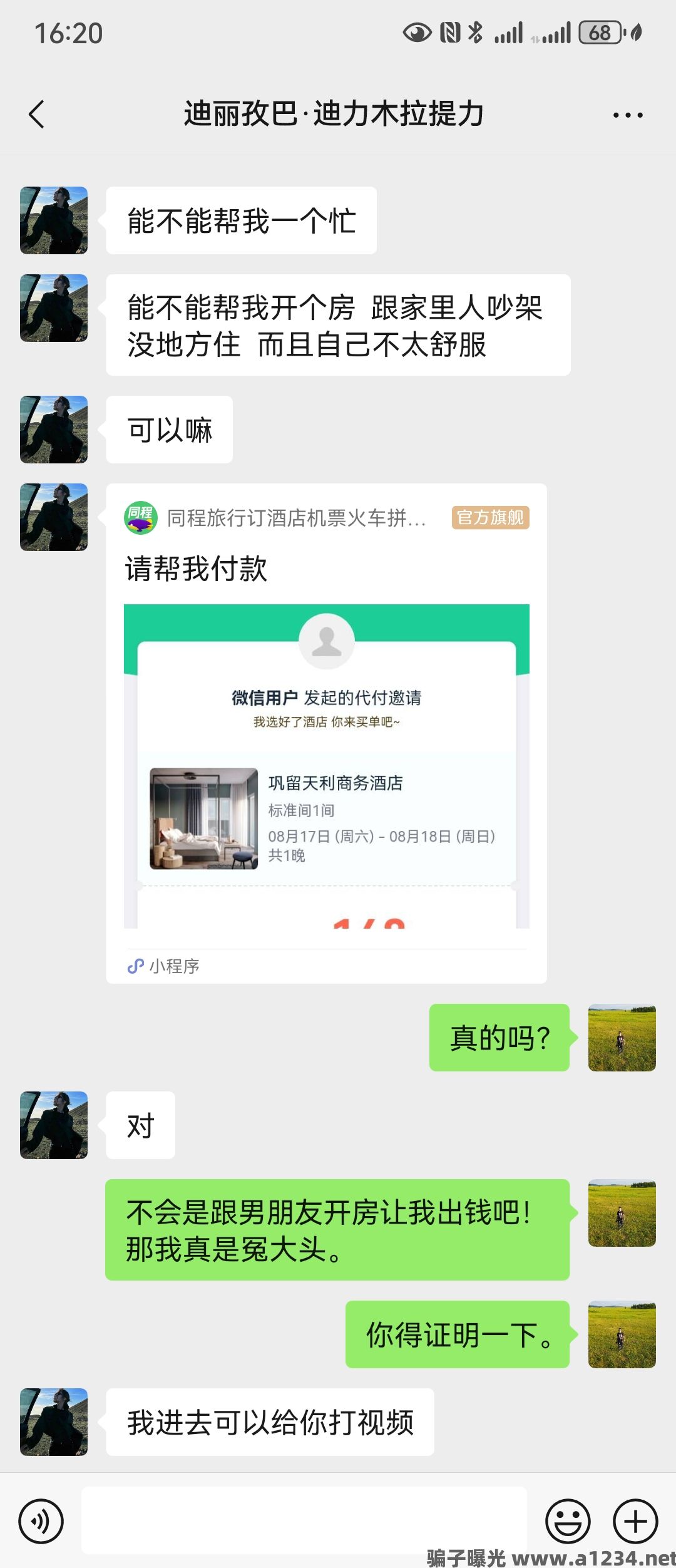View own profile avatar beside 真的吗?
This screenshot has width=676, height=1568.
pyautogui.click(x=622, y=1038)
